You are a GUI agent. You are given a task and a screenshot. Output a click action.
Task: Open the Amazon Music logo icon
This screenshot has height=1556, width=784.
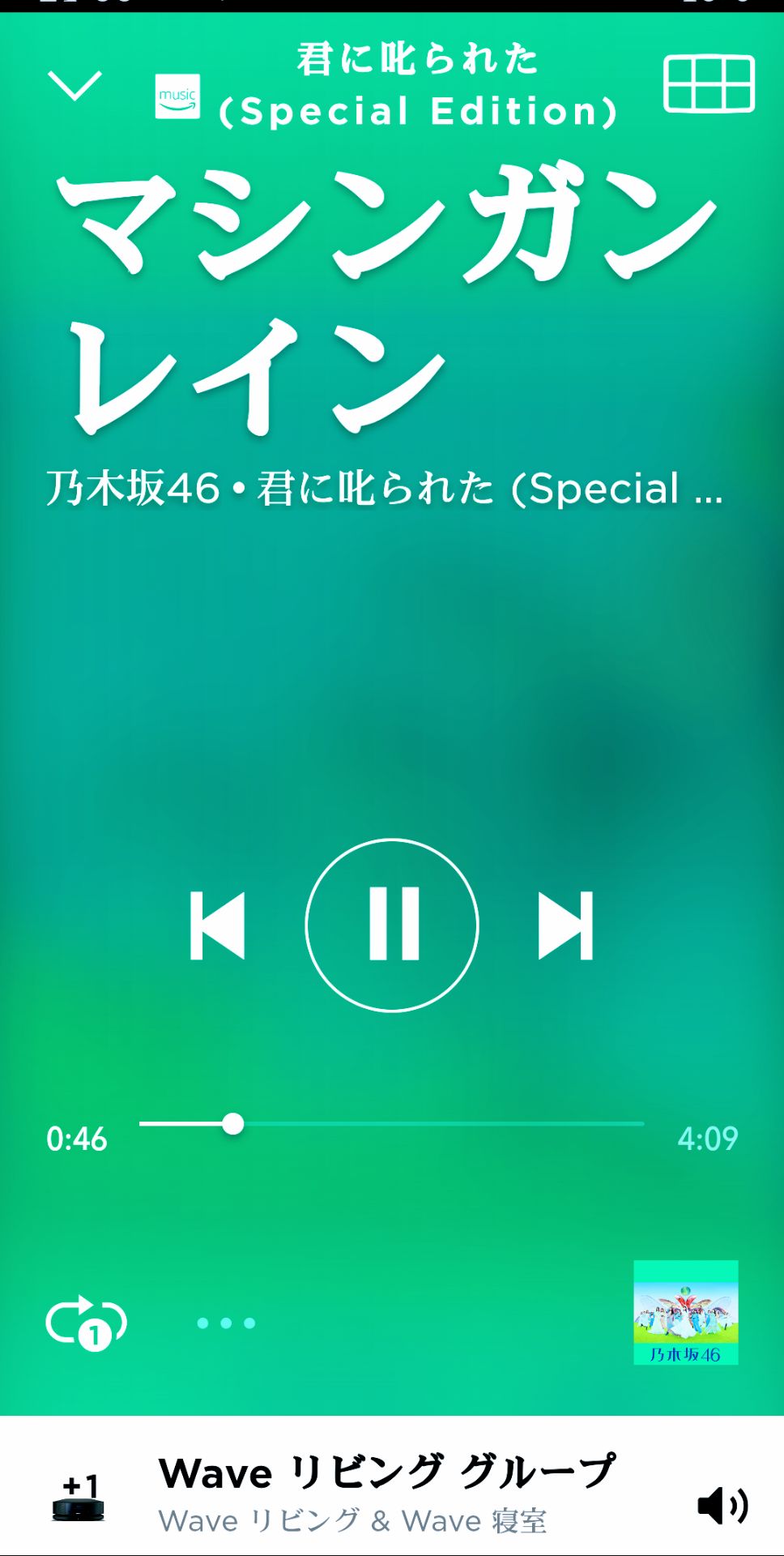coord(180,97)
